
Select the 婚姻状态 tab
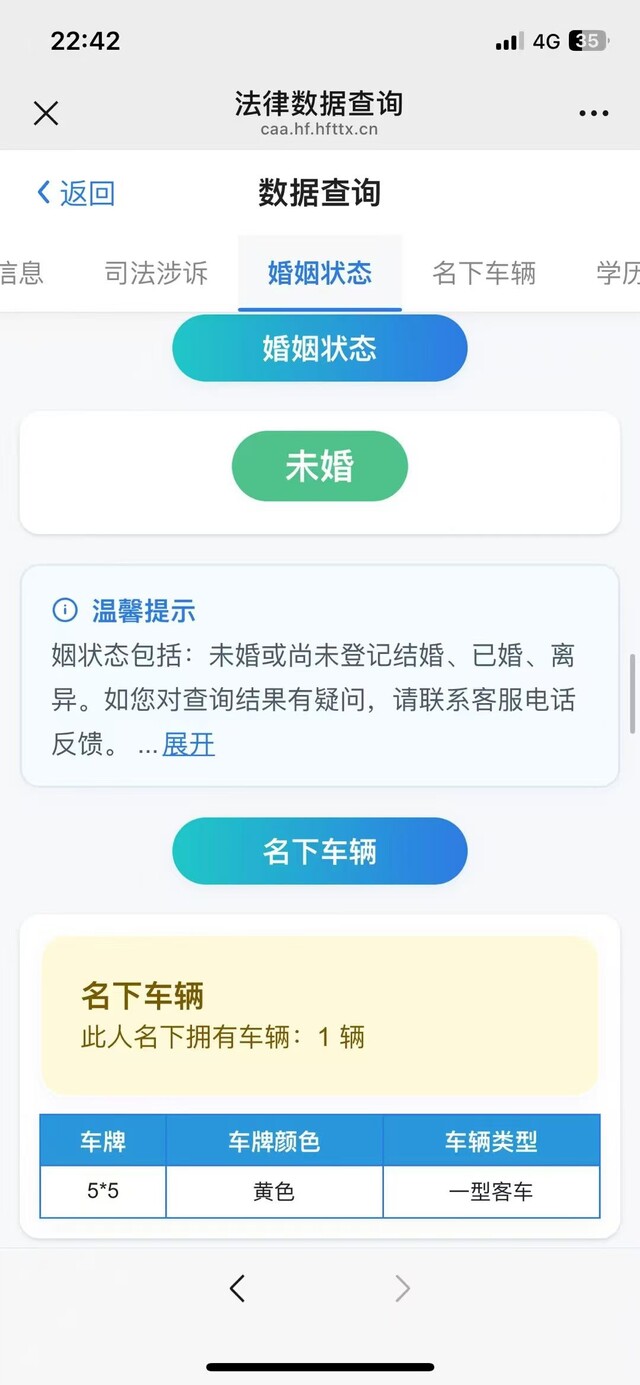coord(320,273)
